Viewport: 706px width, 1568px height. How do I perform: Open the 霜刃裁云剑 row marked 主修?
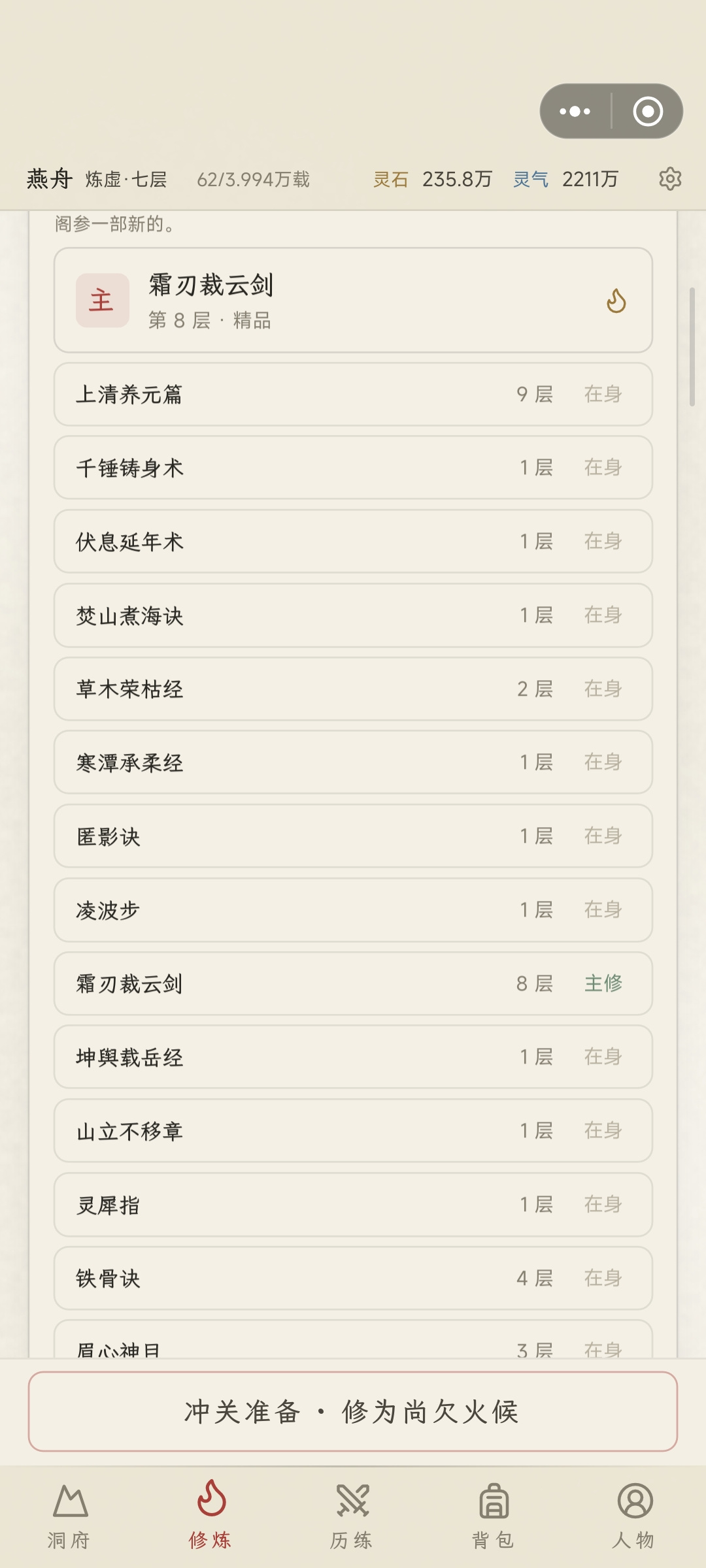pyautogui.click(x=353, y=983)
